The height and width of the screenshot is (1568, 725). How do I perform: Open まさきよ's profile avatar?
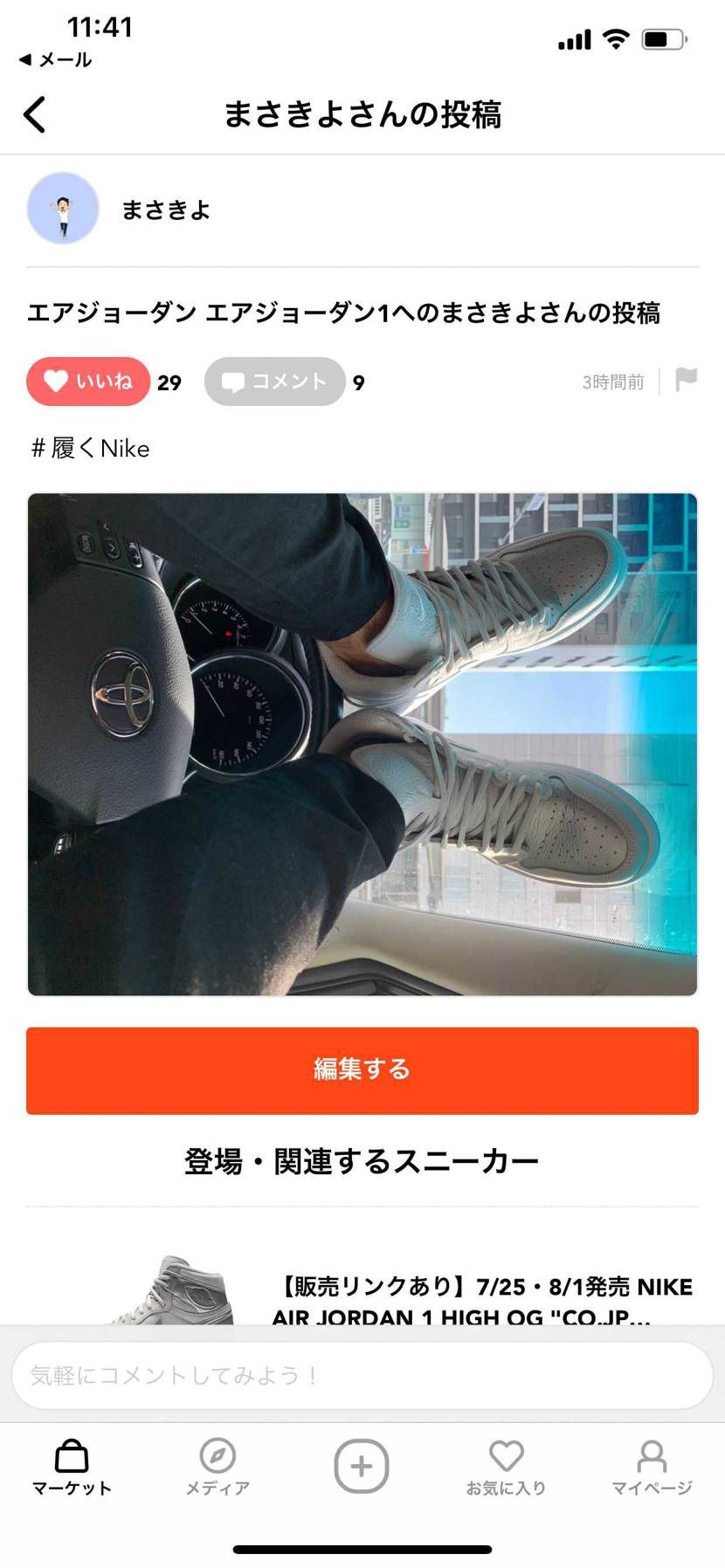point(63,209)
